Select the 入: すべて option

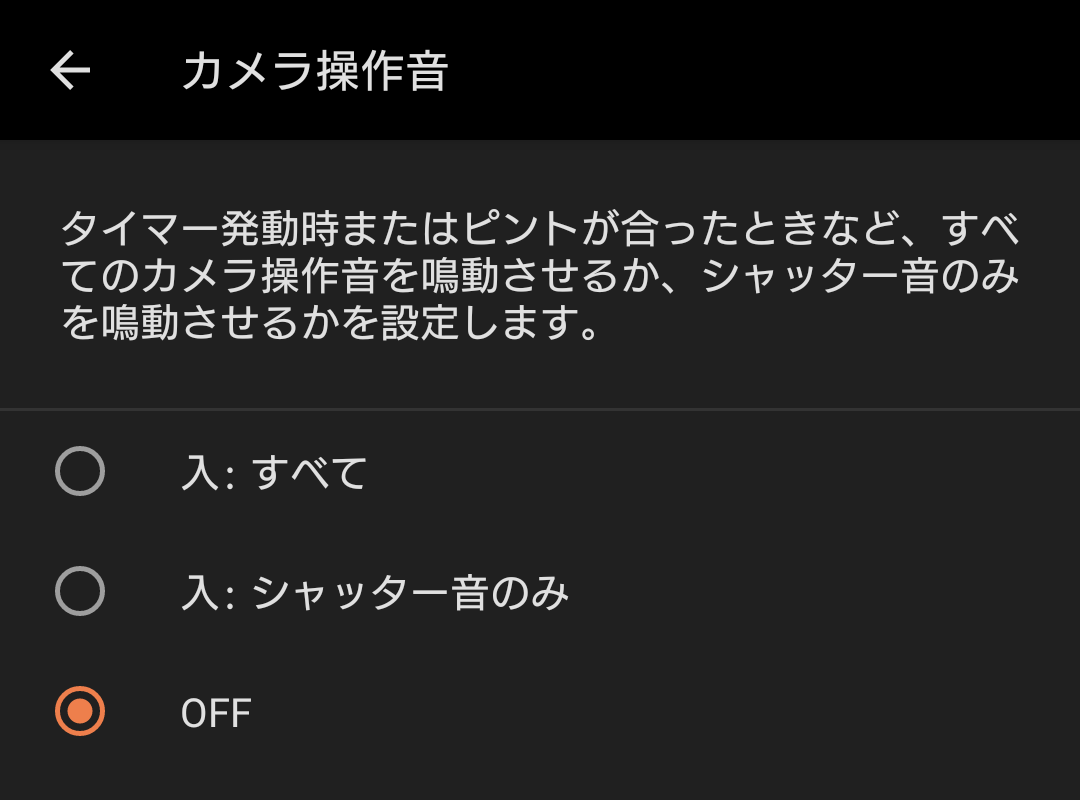80,471
